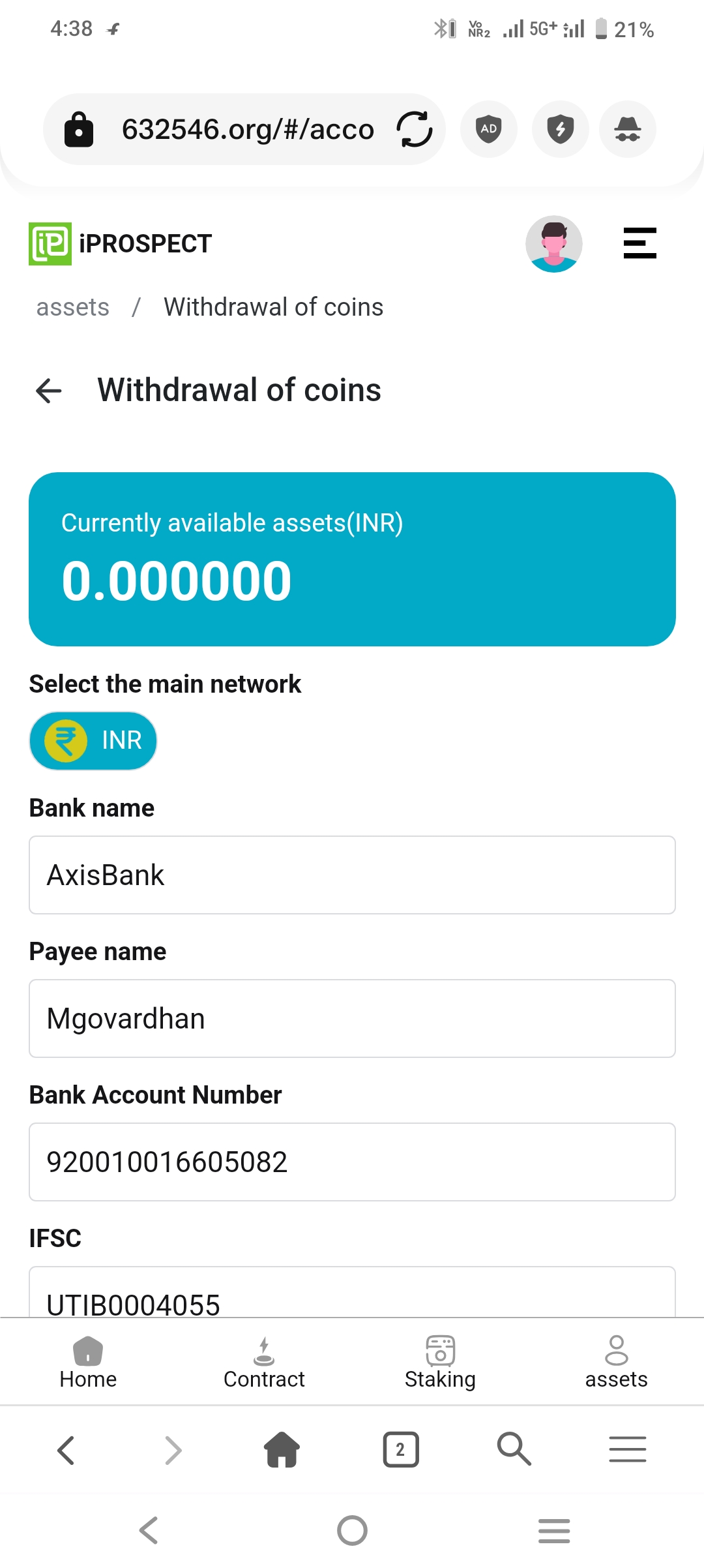Screen dimensions: 704x1568
Task: Tap the assets breadcrumb link
Action: point(73,307)
